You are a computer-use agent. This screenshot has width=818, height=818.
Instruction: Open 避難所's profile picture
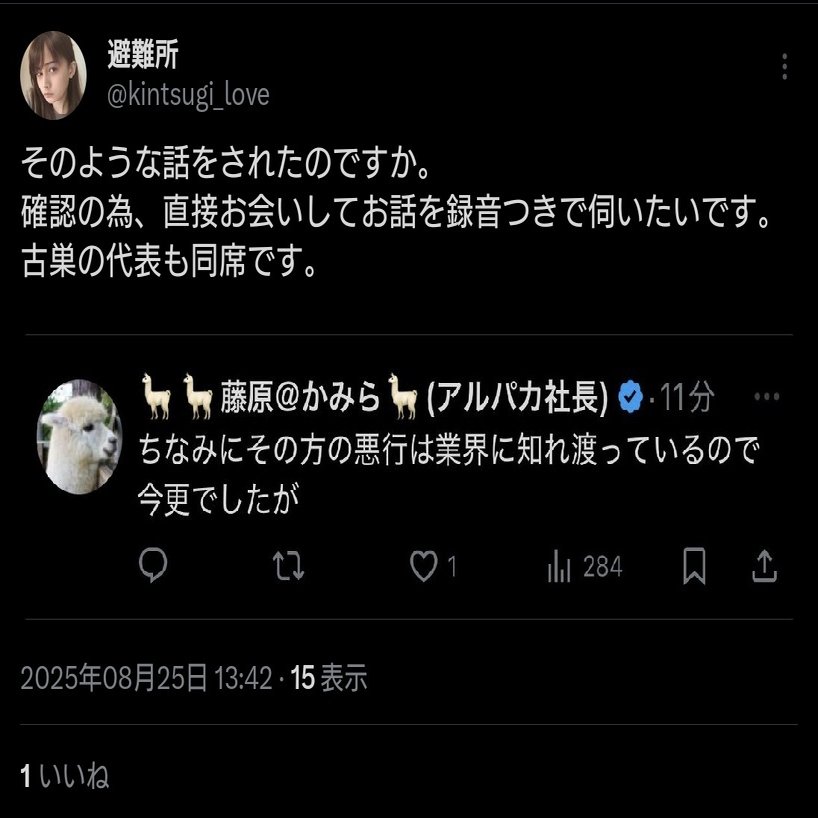pos(53,75)
